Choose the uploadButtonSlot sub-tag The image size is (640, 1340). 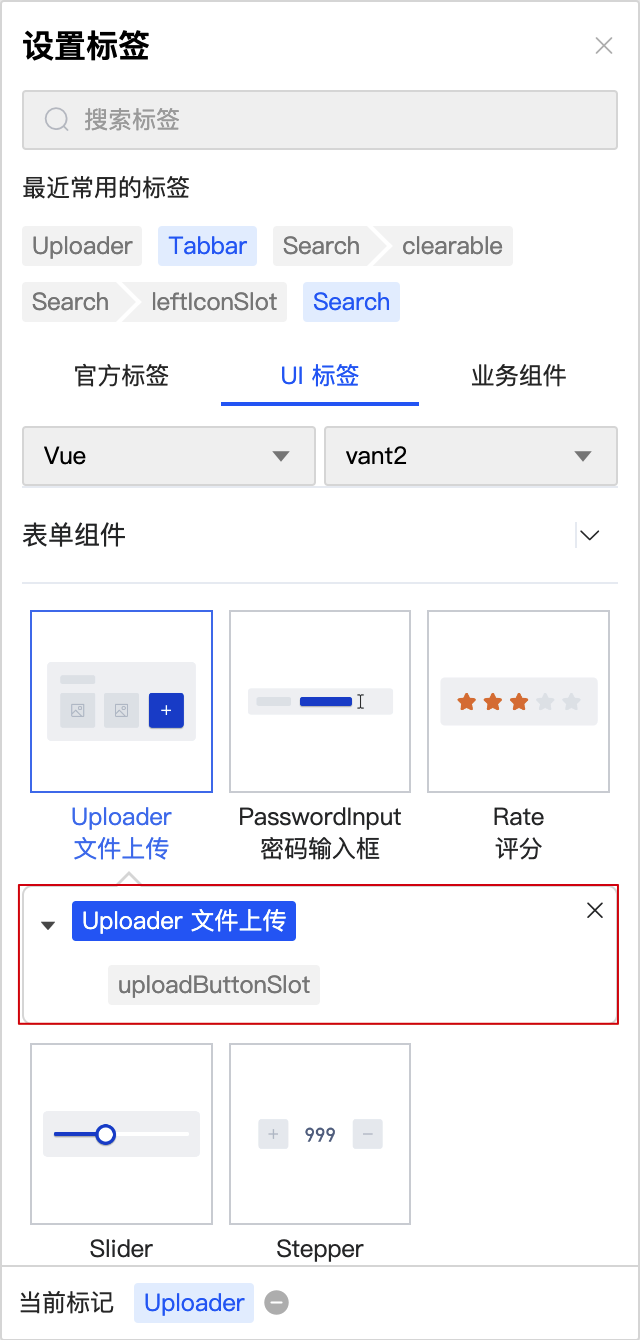pos(214,985)
